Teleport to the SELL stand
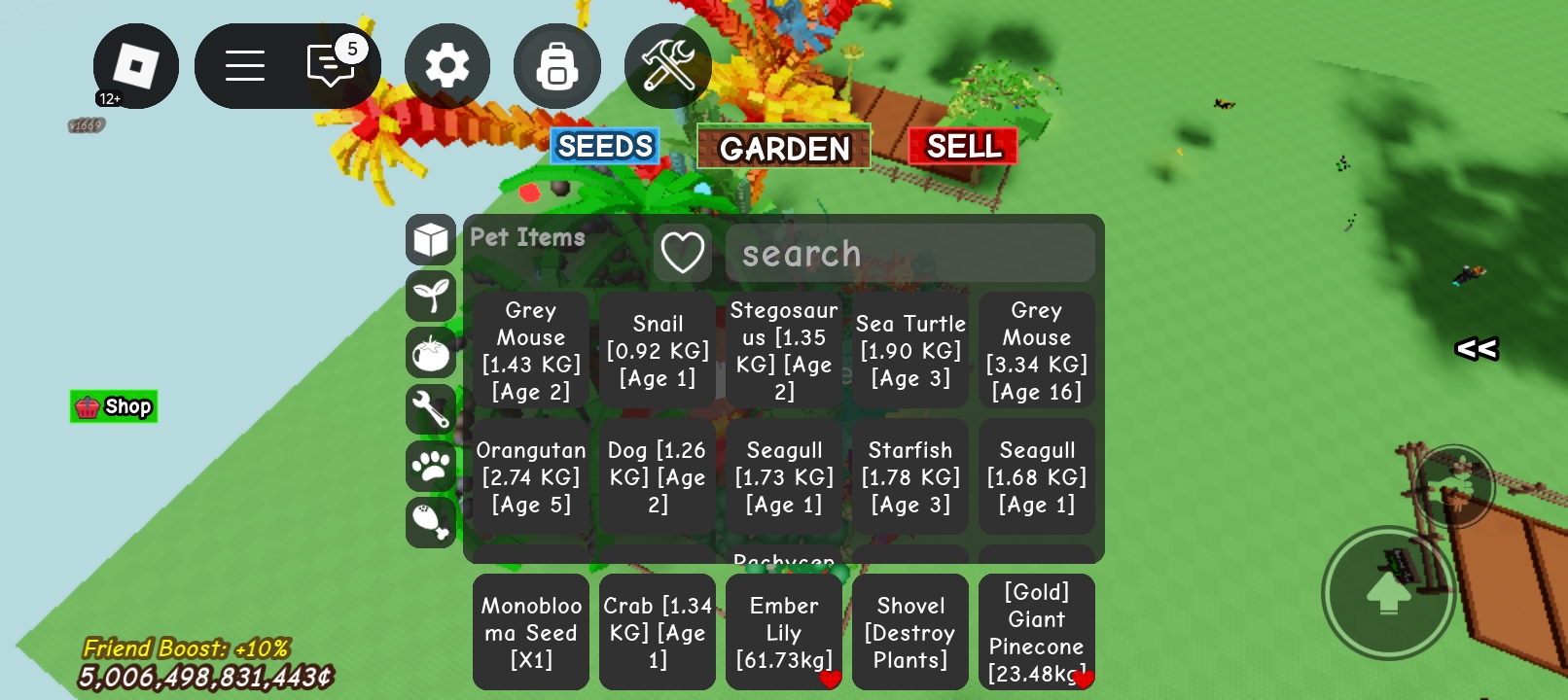1568x700 pixels. (x=963, y=147)
